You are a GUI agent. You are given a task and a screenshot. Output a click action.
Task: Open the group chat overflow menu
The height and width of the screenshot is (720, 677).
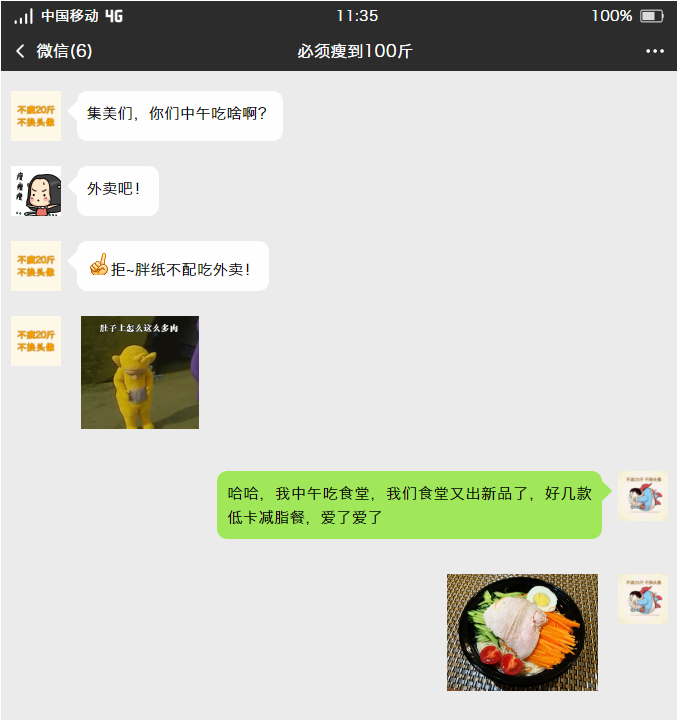pos(654,51)
